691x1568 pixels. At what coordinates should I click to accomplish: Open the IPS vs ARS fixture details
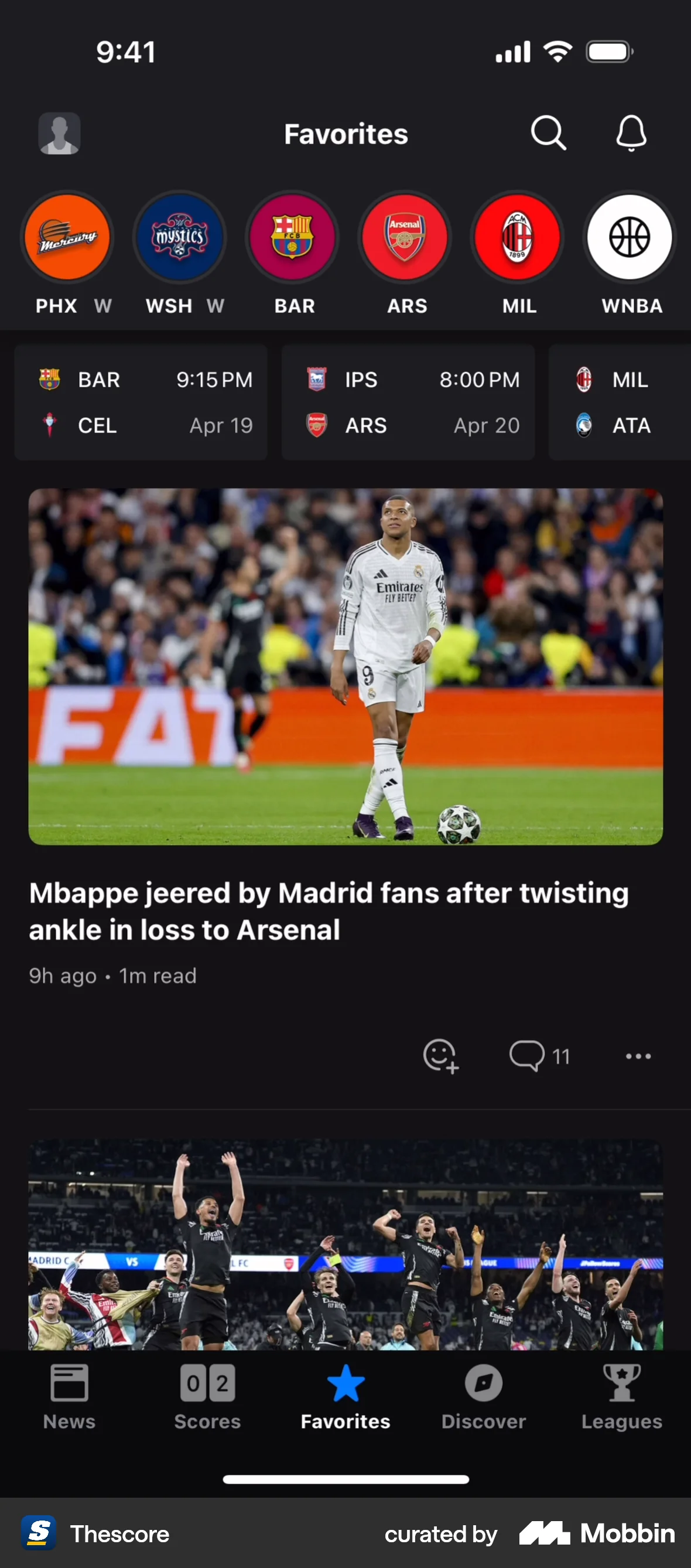click(x=408, y=402)
